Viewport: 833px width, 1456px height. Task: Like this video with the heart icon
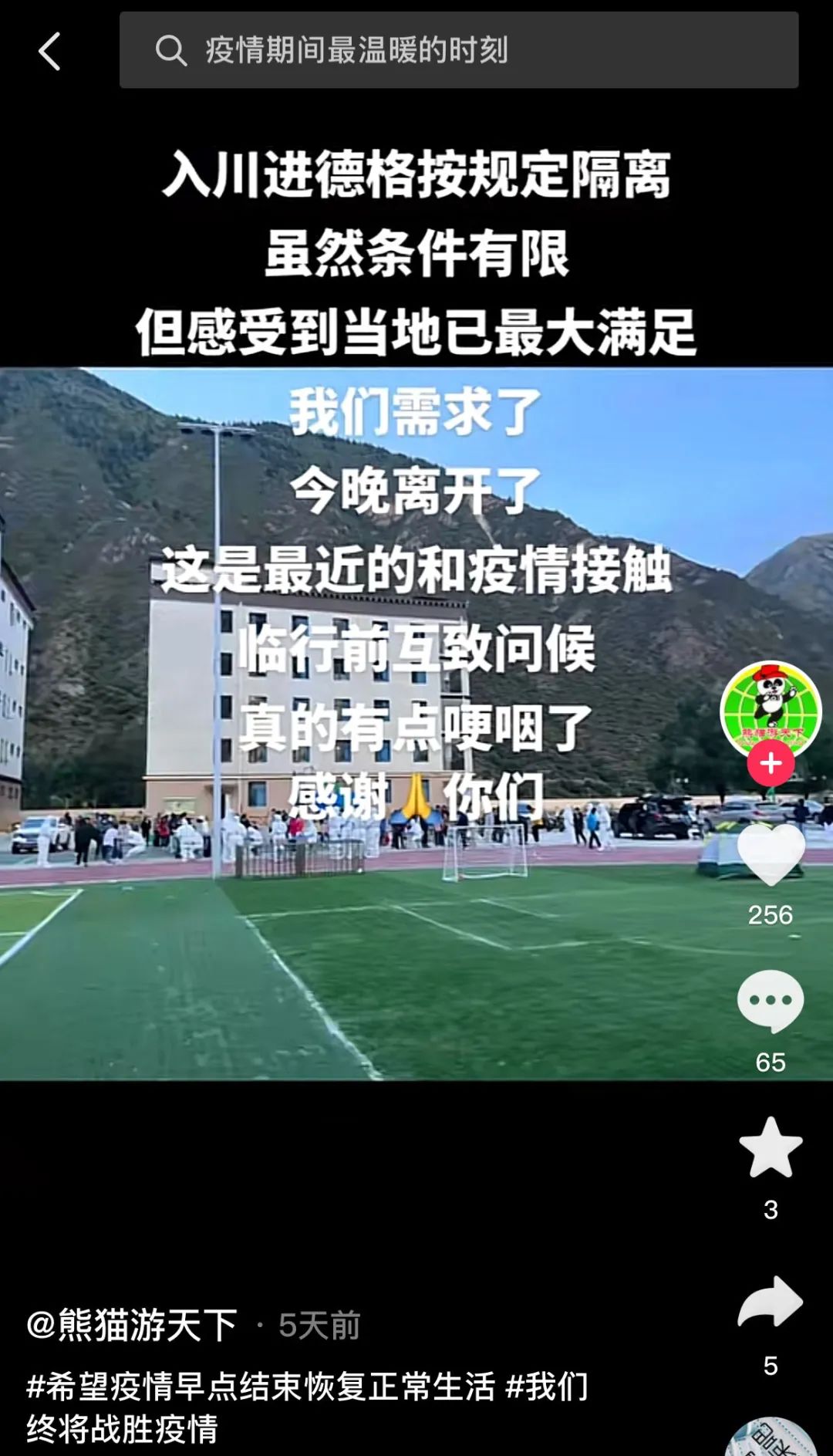pos(770,854)
